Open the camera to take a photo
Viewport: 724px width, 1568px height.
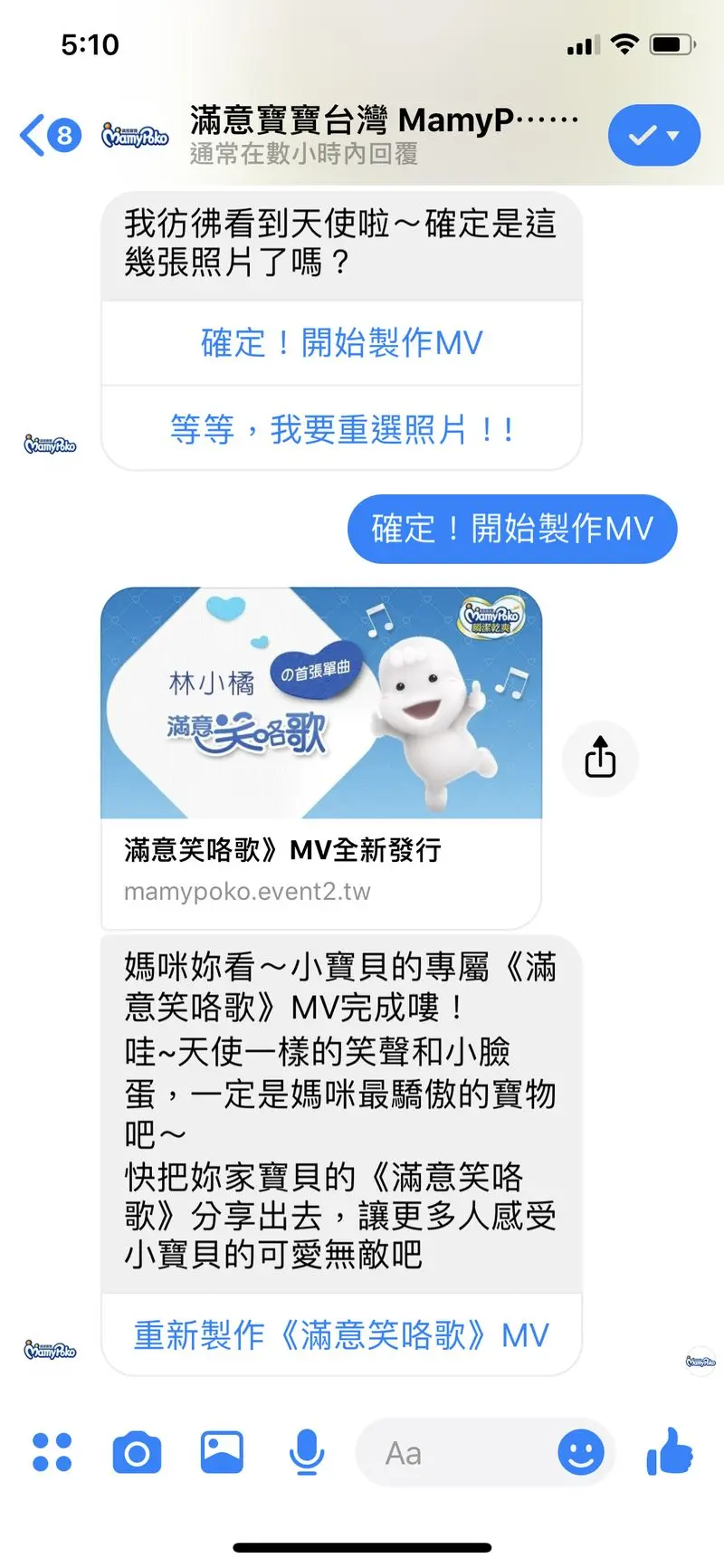click(137, 1453)
